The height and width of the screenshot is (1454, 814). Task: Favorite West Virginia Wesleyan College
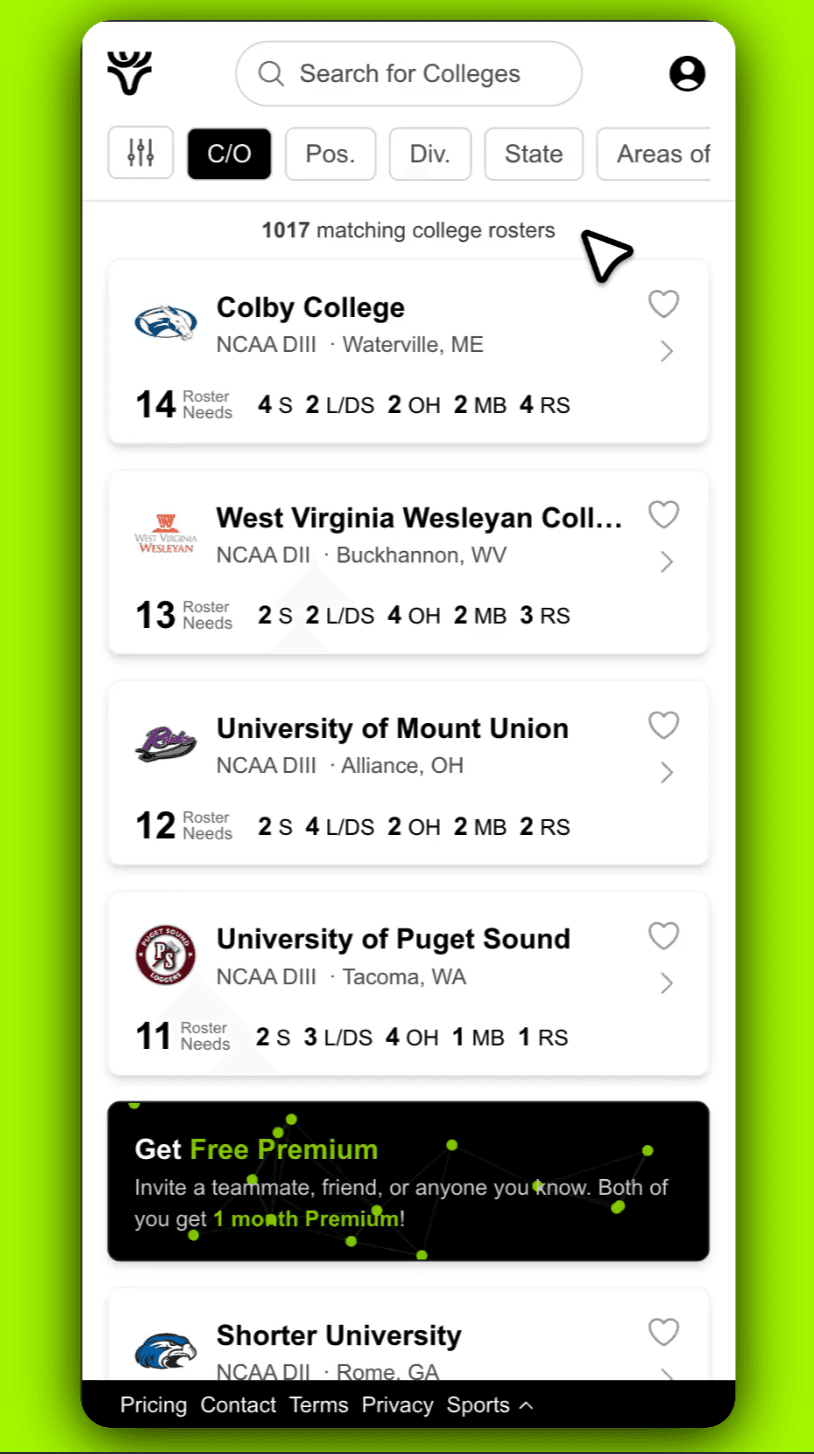click(664, 515)
